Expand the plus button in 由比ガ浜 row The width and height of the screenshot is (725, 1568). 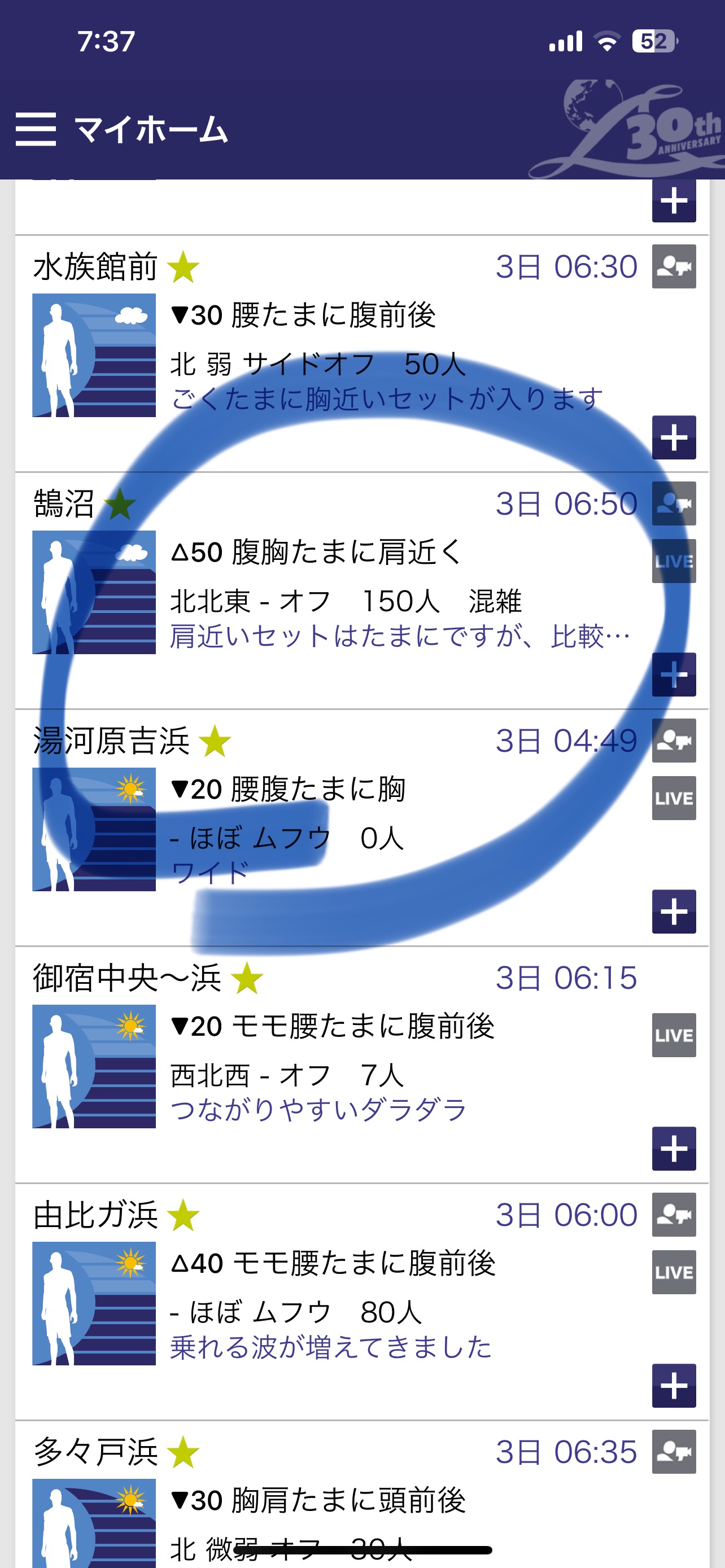tap(673, 1386)
